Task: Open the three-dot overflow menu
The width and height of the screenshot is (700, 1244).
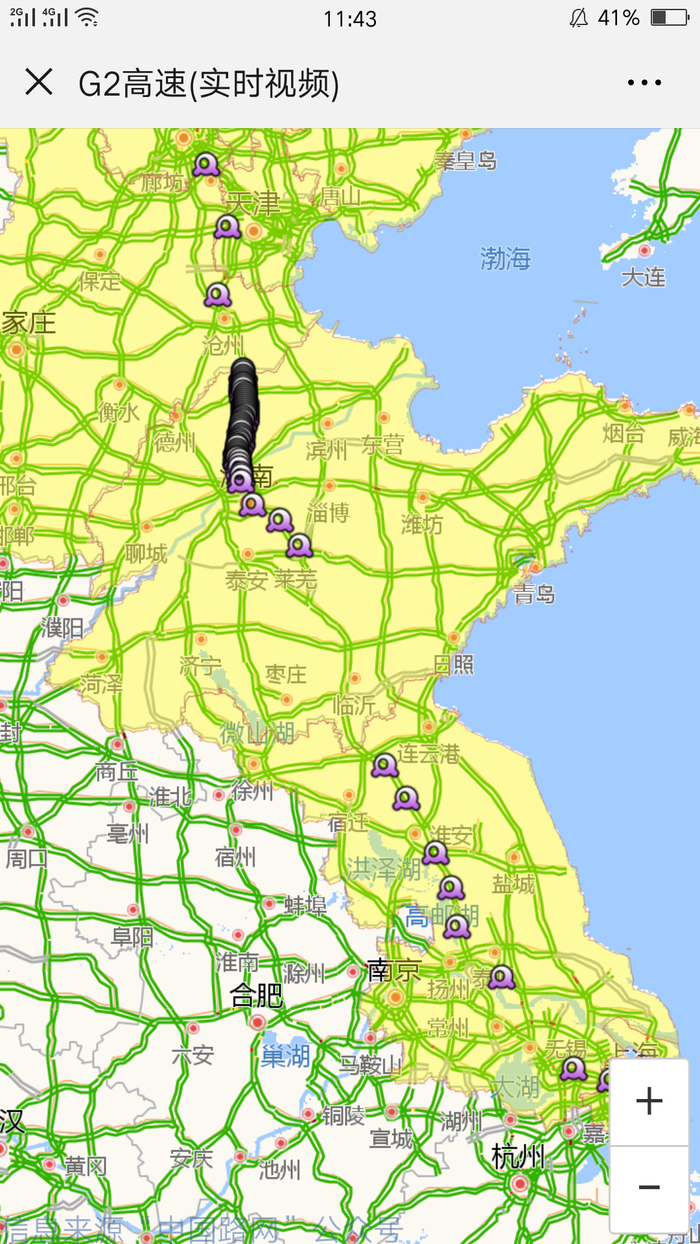Action: tap(644, 83)
